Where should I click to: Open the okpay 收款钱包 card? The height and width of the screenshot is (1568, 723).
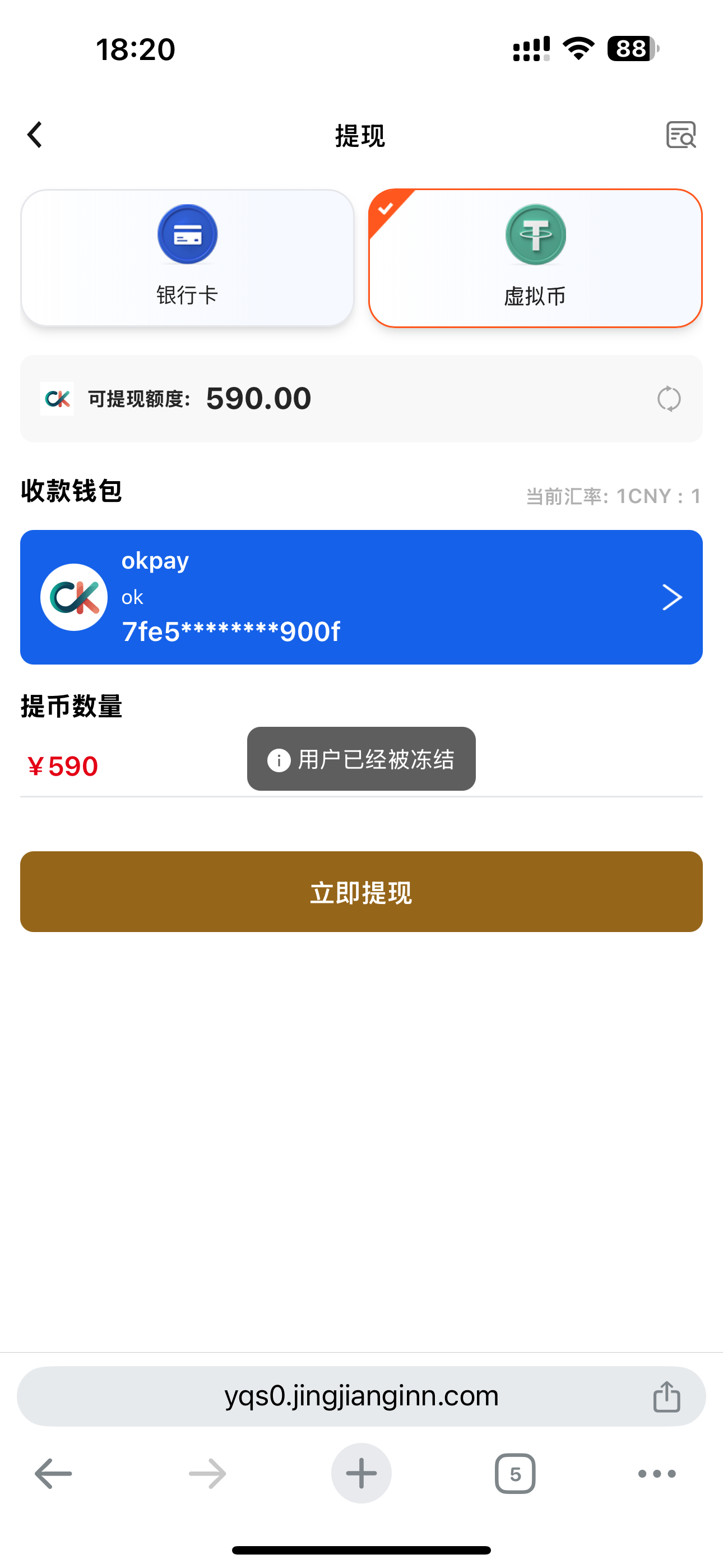click(361, 597)
